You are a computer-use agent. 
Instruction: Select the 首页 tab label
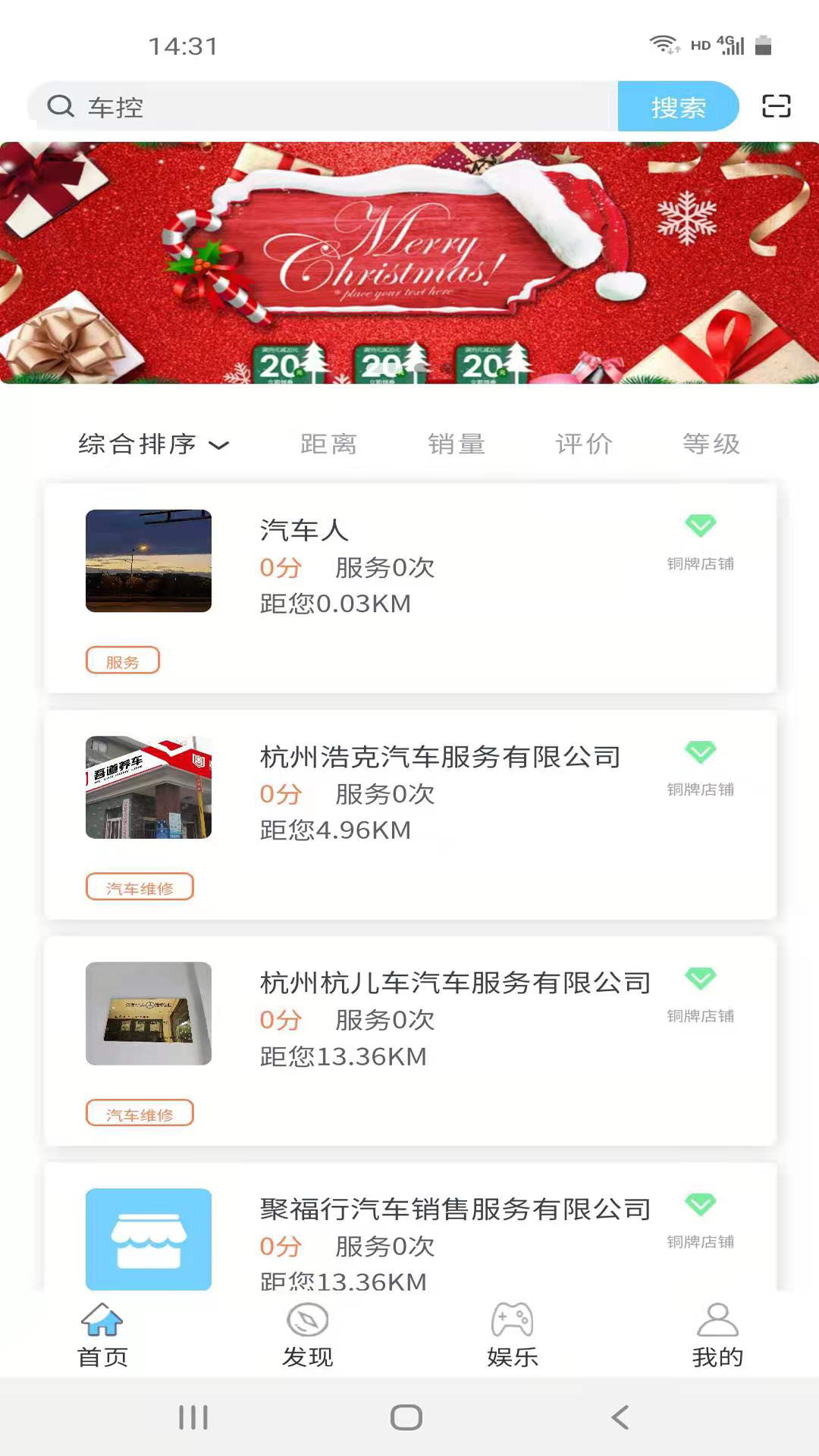(103, 1357)
